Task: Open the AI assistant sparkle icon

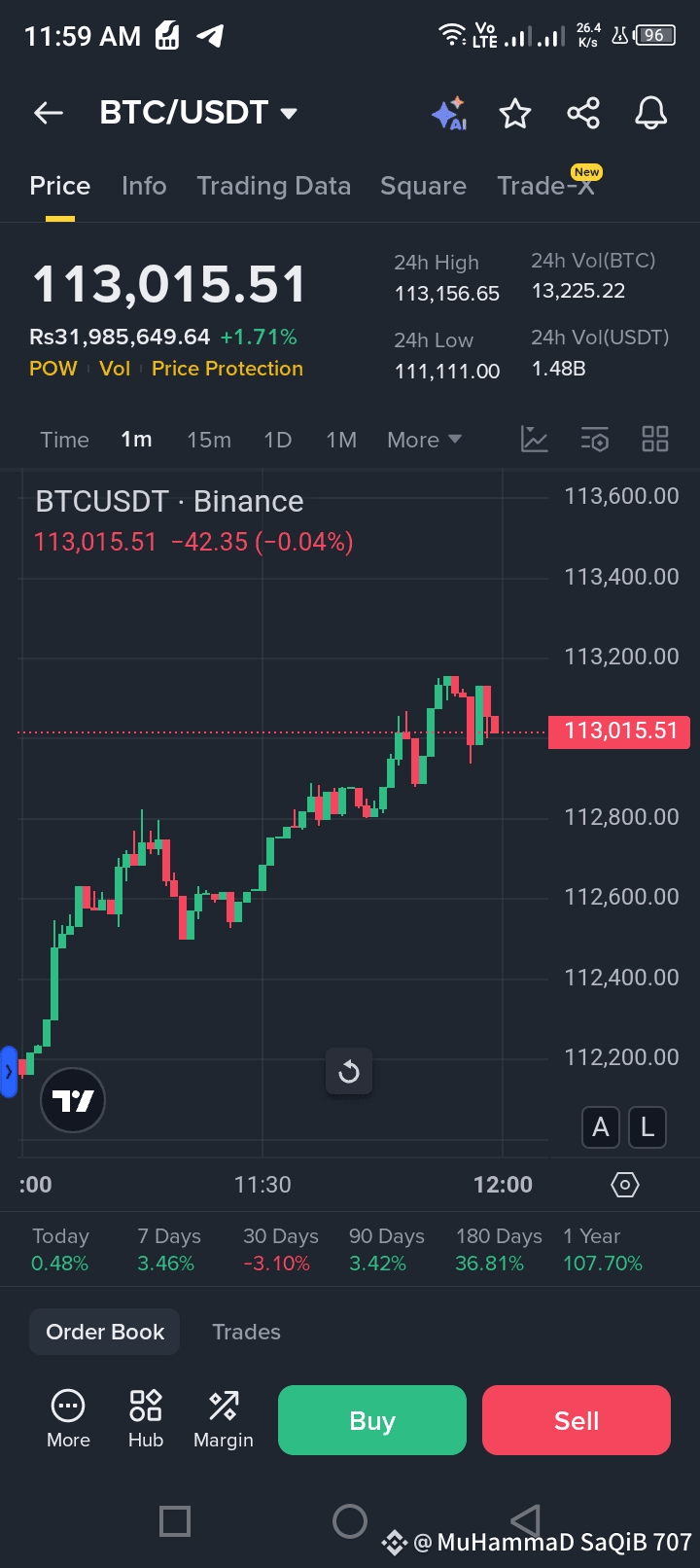Action: click(x=448, y=114)
